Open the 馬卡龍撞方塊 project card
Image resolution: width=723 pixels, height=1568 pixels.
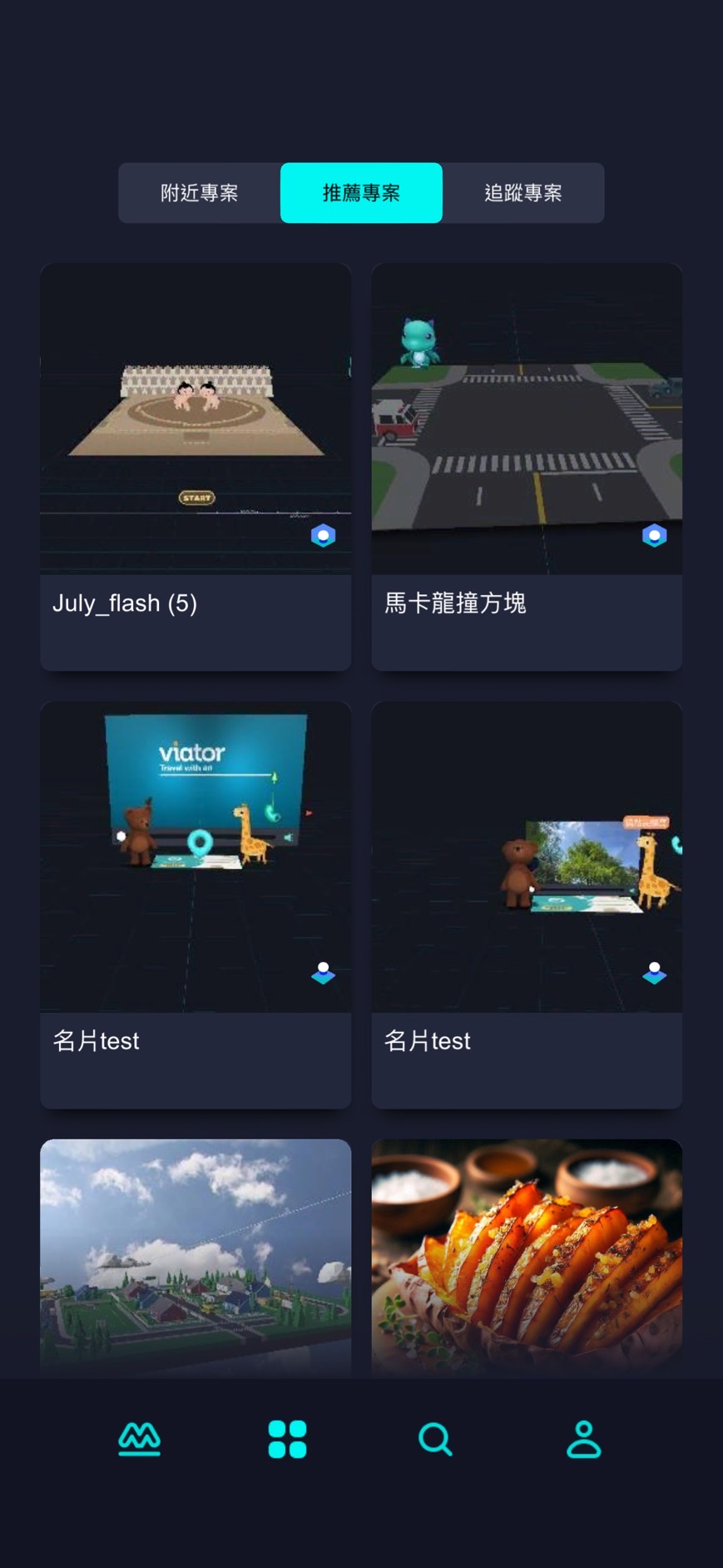tap(527, 466)
